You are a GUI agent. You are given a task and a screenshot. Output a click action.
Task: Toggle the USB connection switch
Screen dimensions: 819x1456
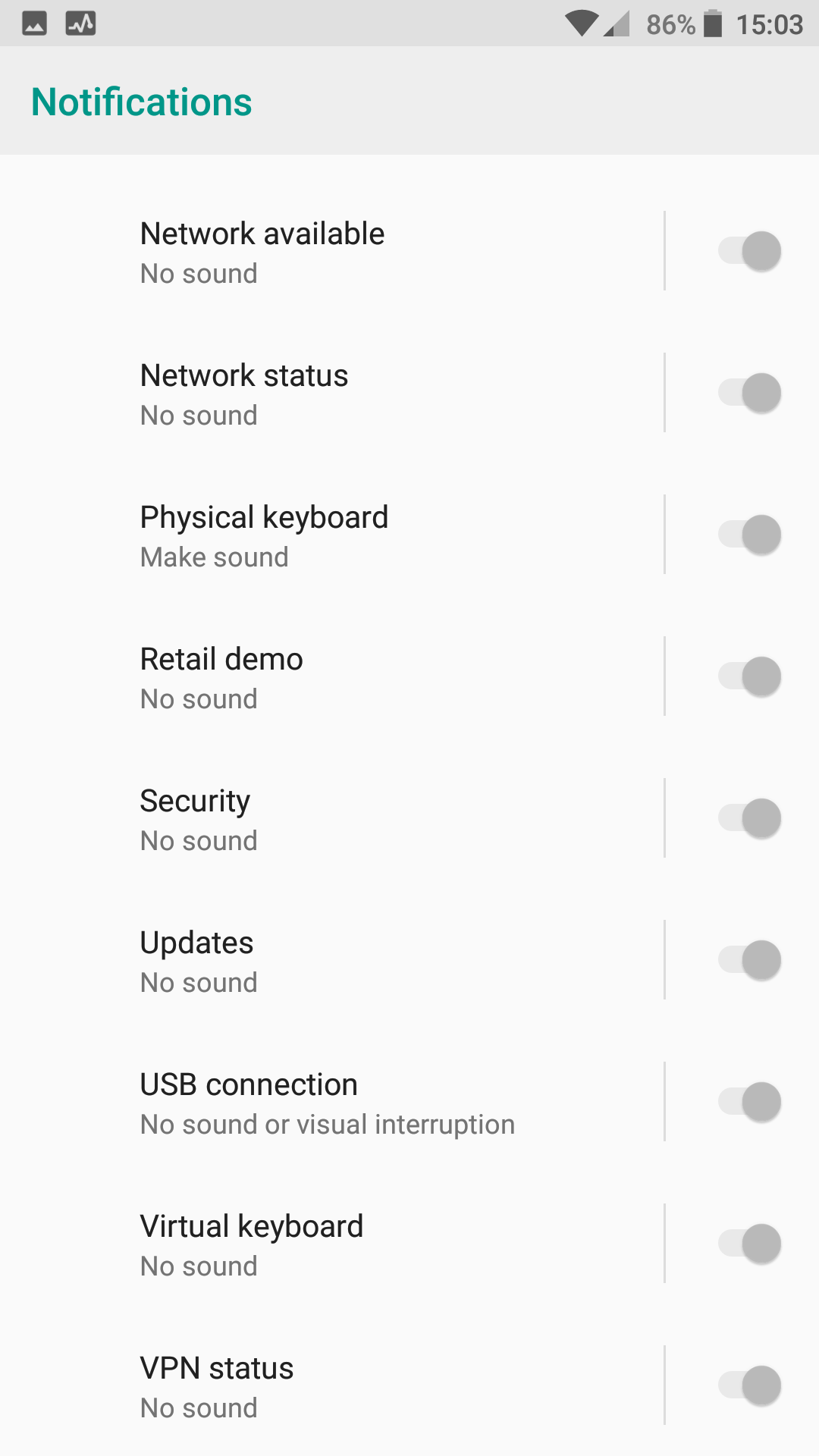(x=750, y=1102)
